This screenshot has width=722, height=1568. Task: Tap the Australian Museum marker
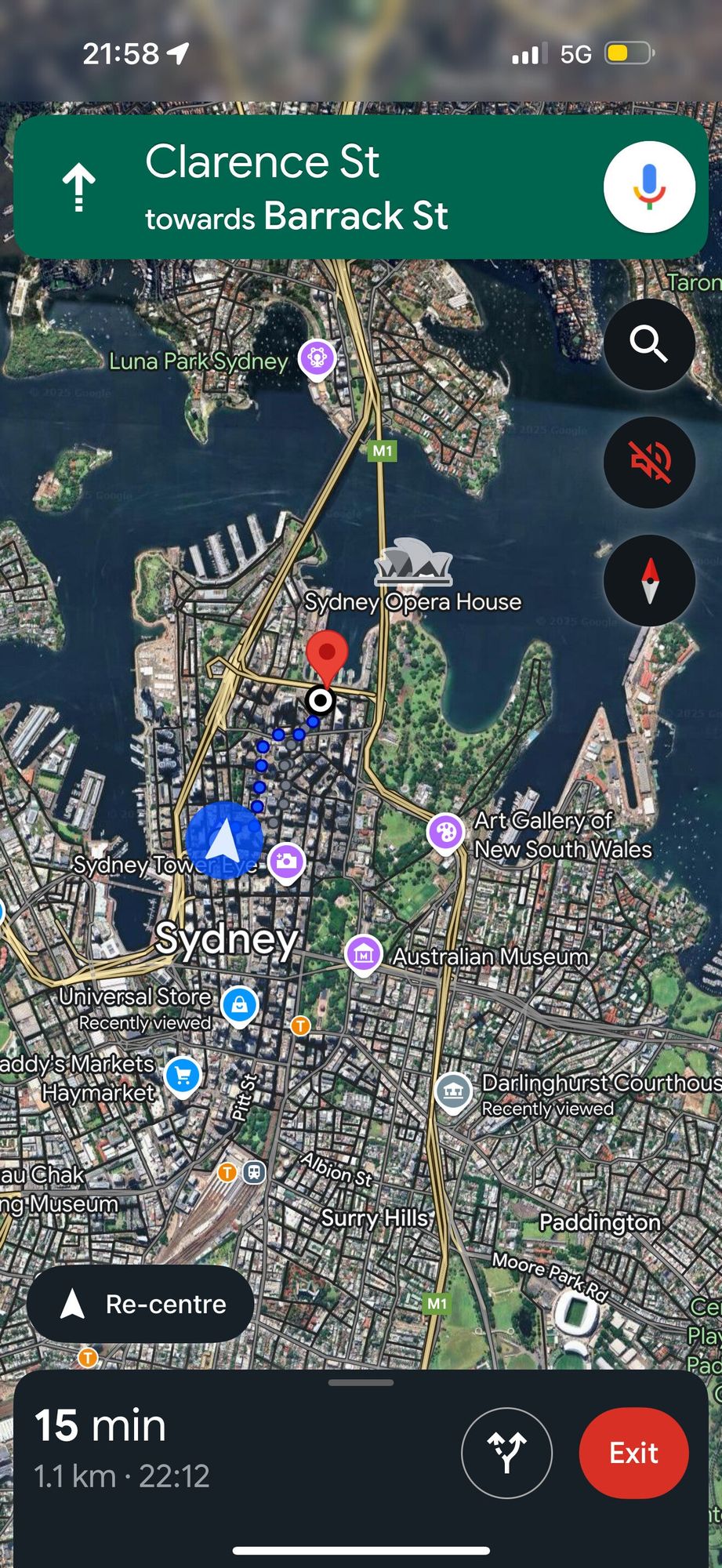click(x=363, y=954)
